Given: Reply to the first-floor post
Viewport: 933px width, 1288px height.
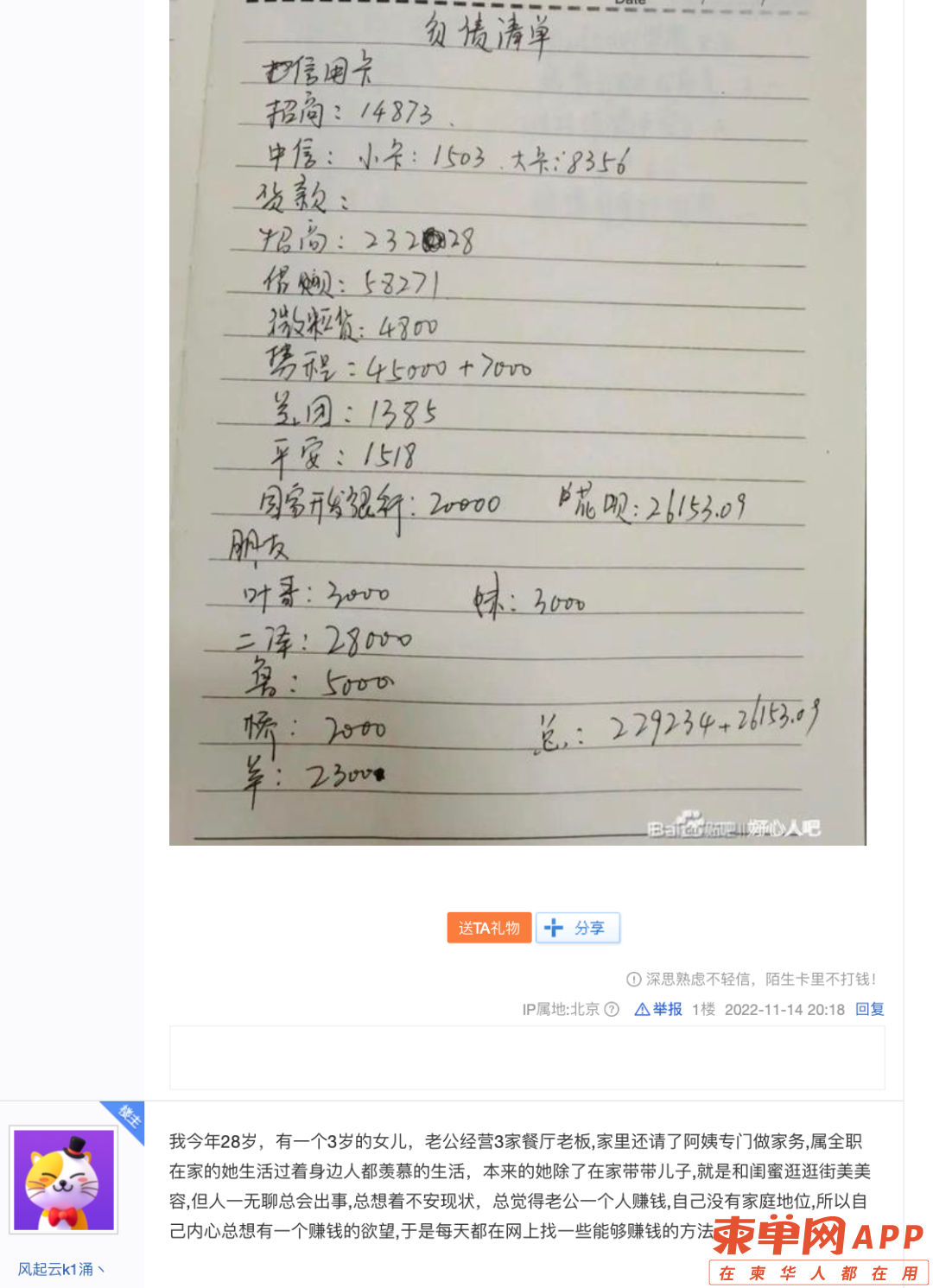Looking at the screenshot, I should (869, 1009).
